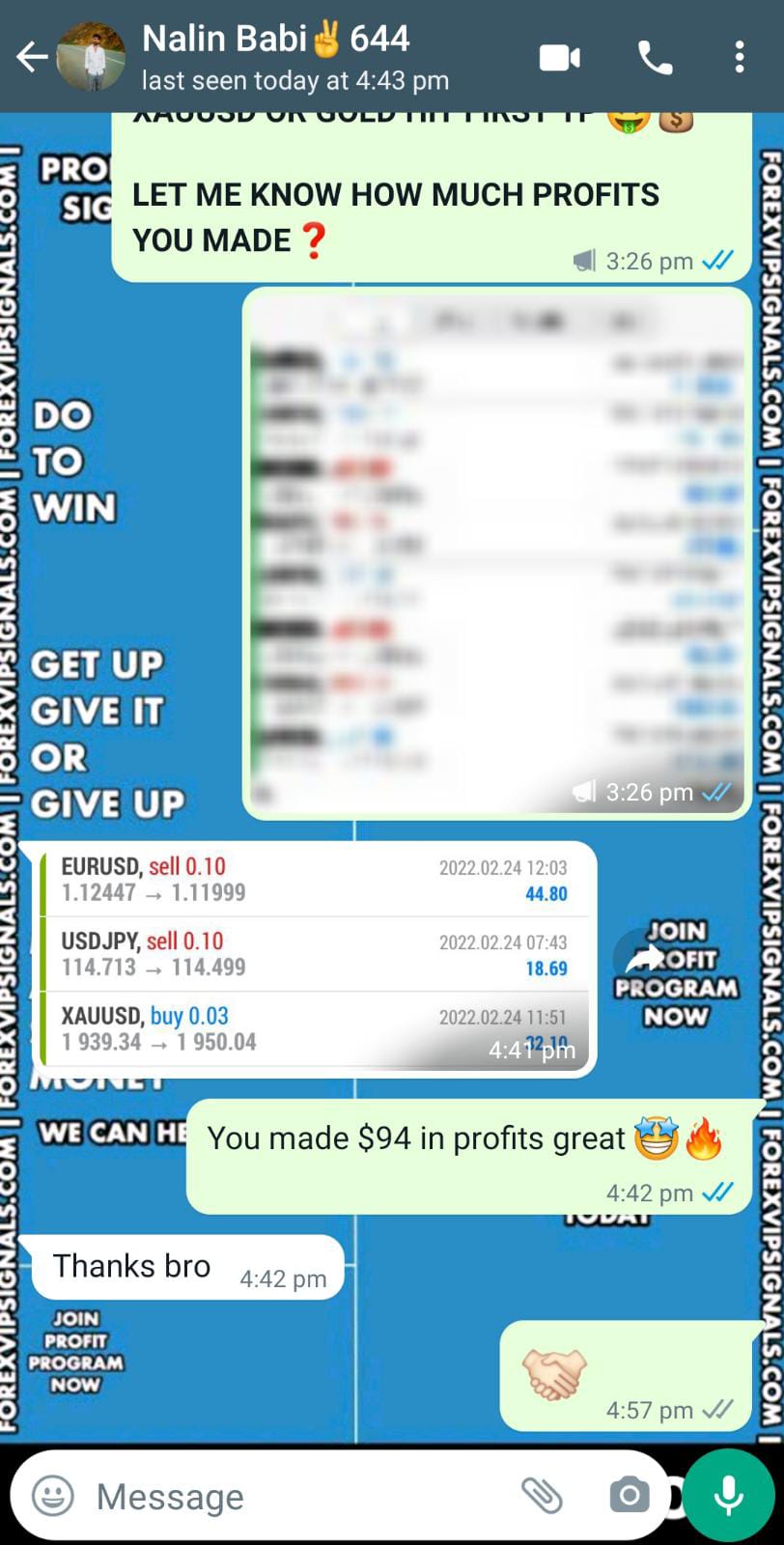Open the overflow menu
Image resolution: width=784 pixels, height=1545 pixels.
[739, 58]
